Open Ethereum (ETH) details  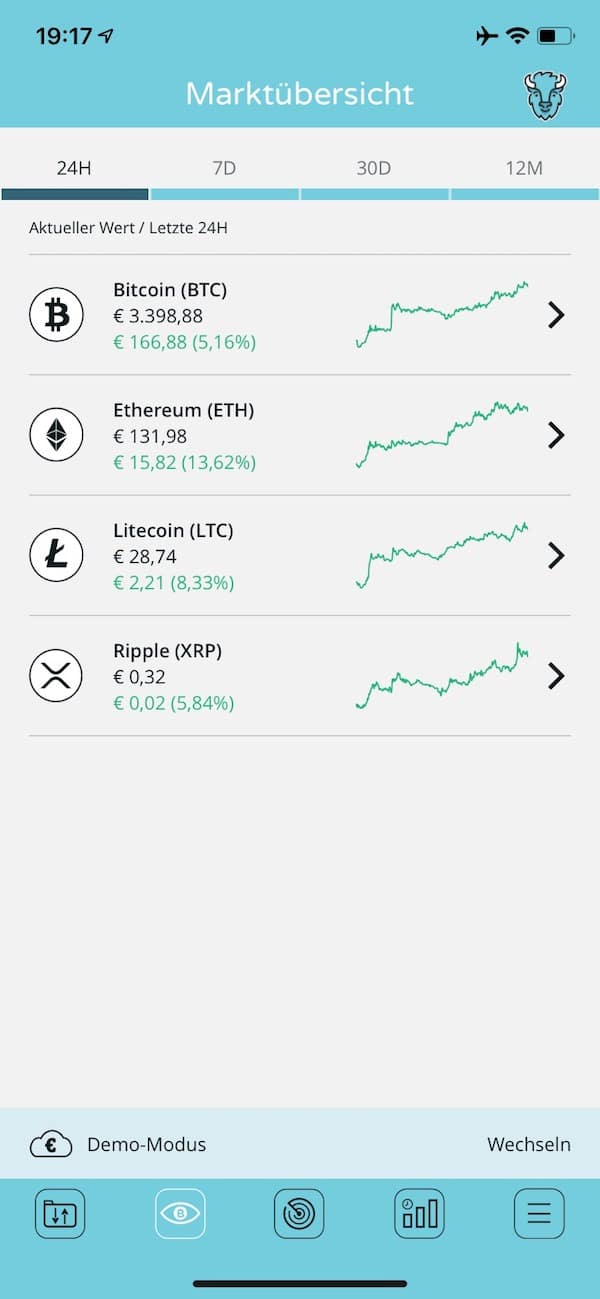pyautogui.click(x=300, y=435)
